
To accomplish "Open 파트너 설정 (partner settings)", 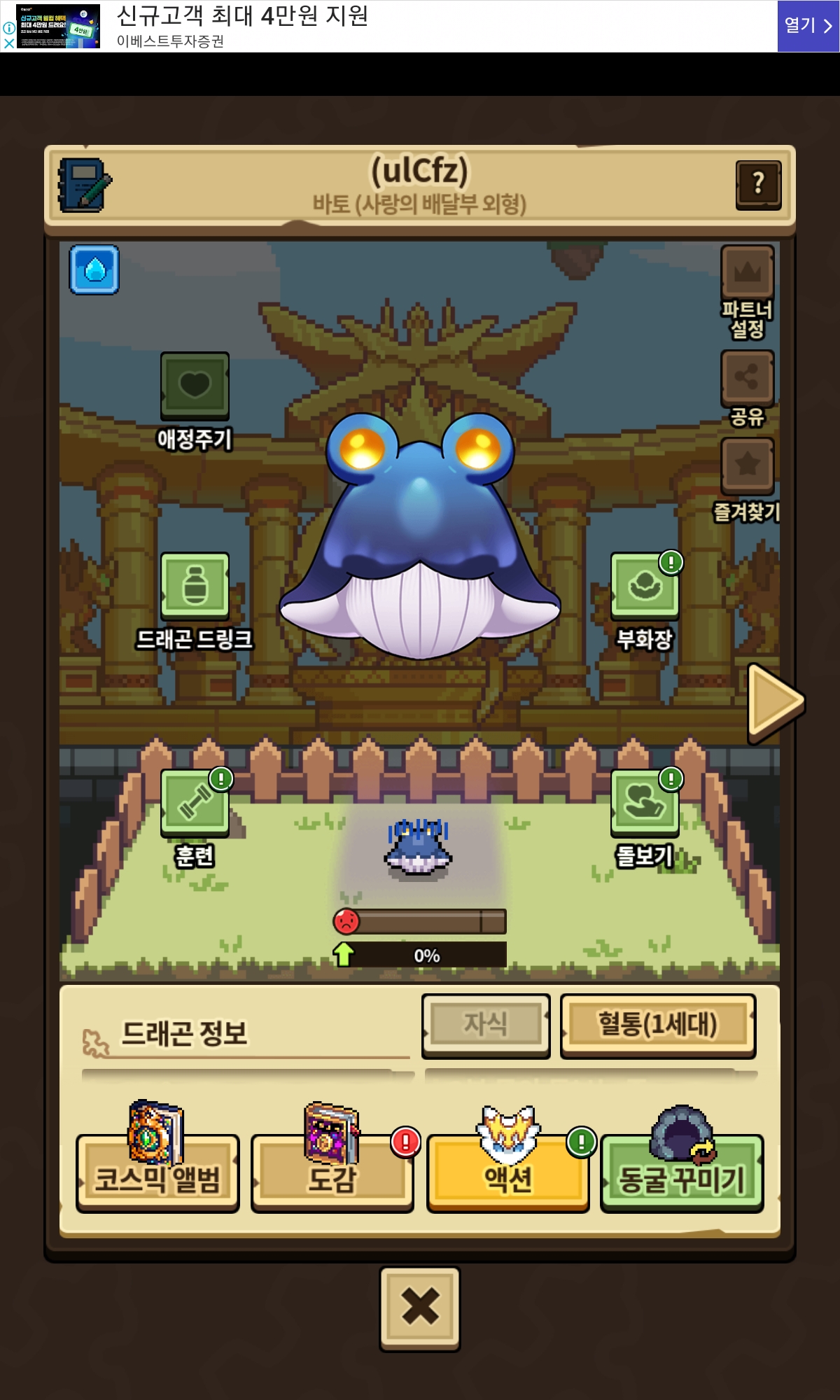I will click(747, 273).
